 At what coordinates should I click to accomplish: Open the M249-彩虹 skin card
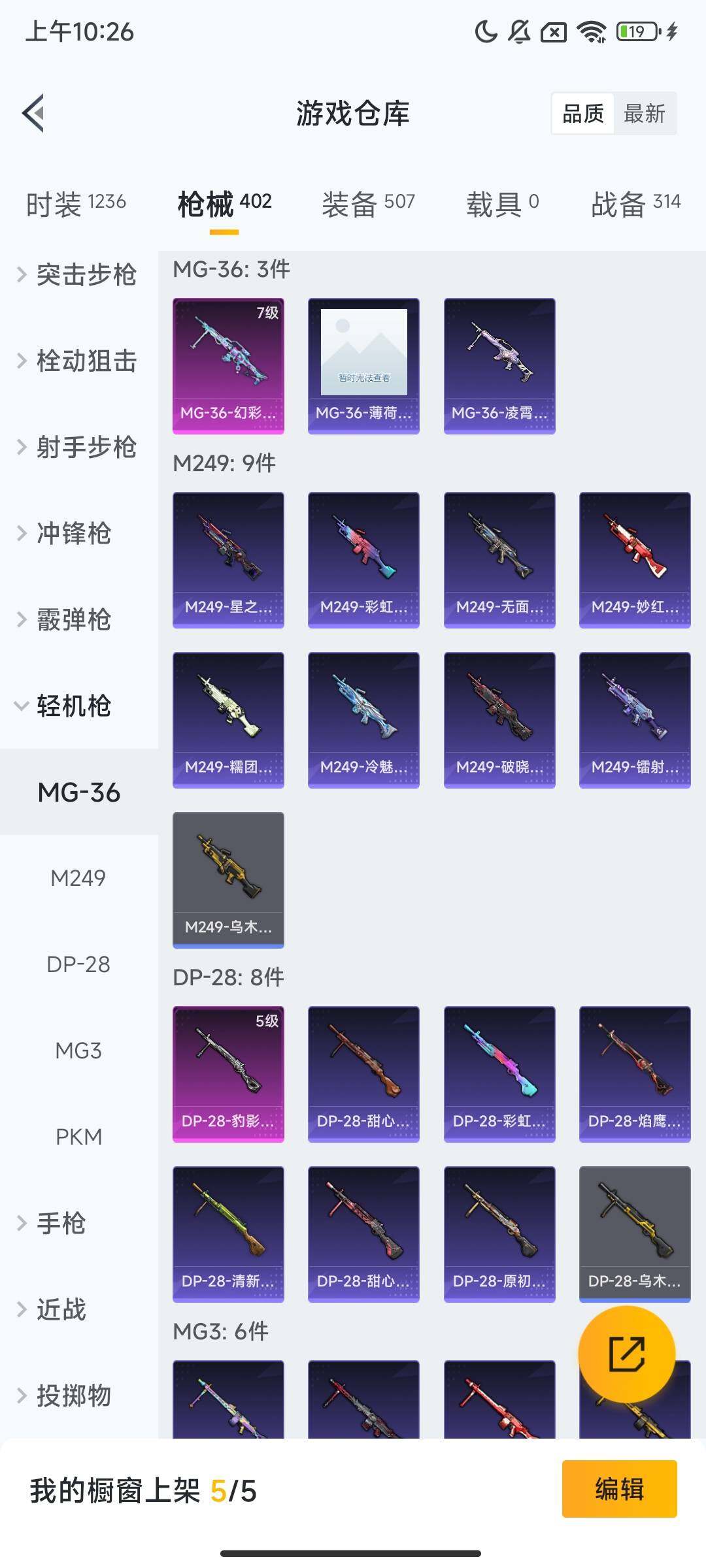coord(363,560)
